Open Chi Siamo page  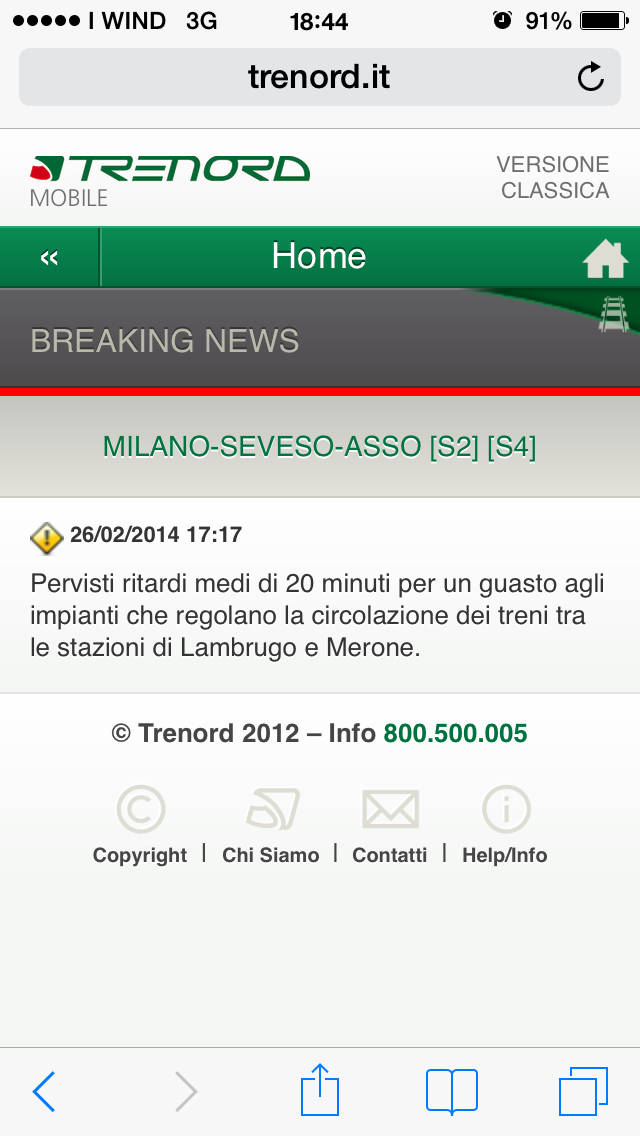(x=271, y=824)
